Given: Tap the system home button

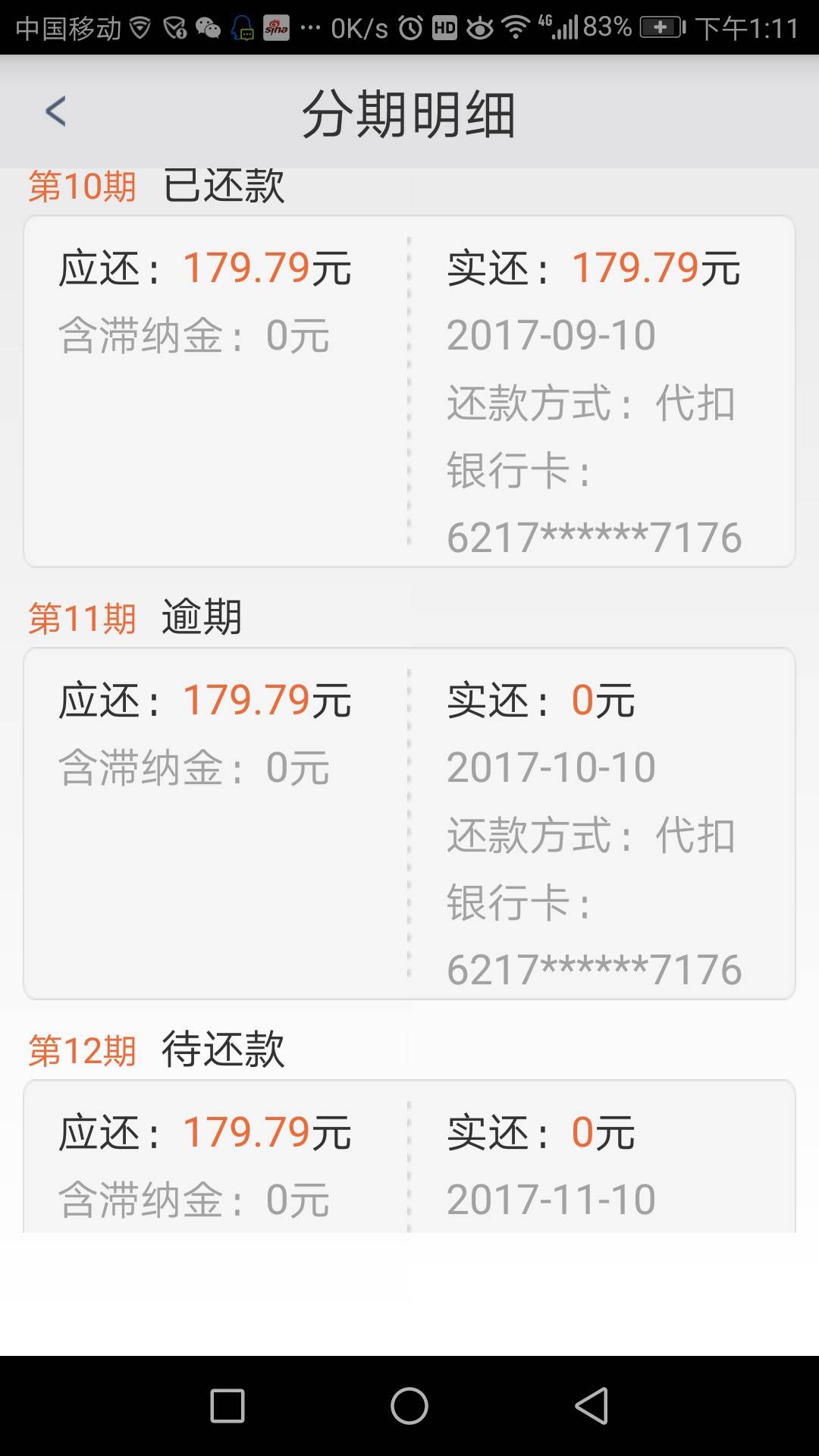Looking at the screenshot, I should click(x=409, y=1406).
